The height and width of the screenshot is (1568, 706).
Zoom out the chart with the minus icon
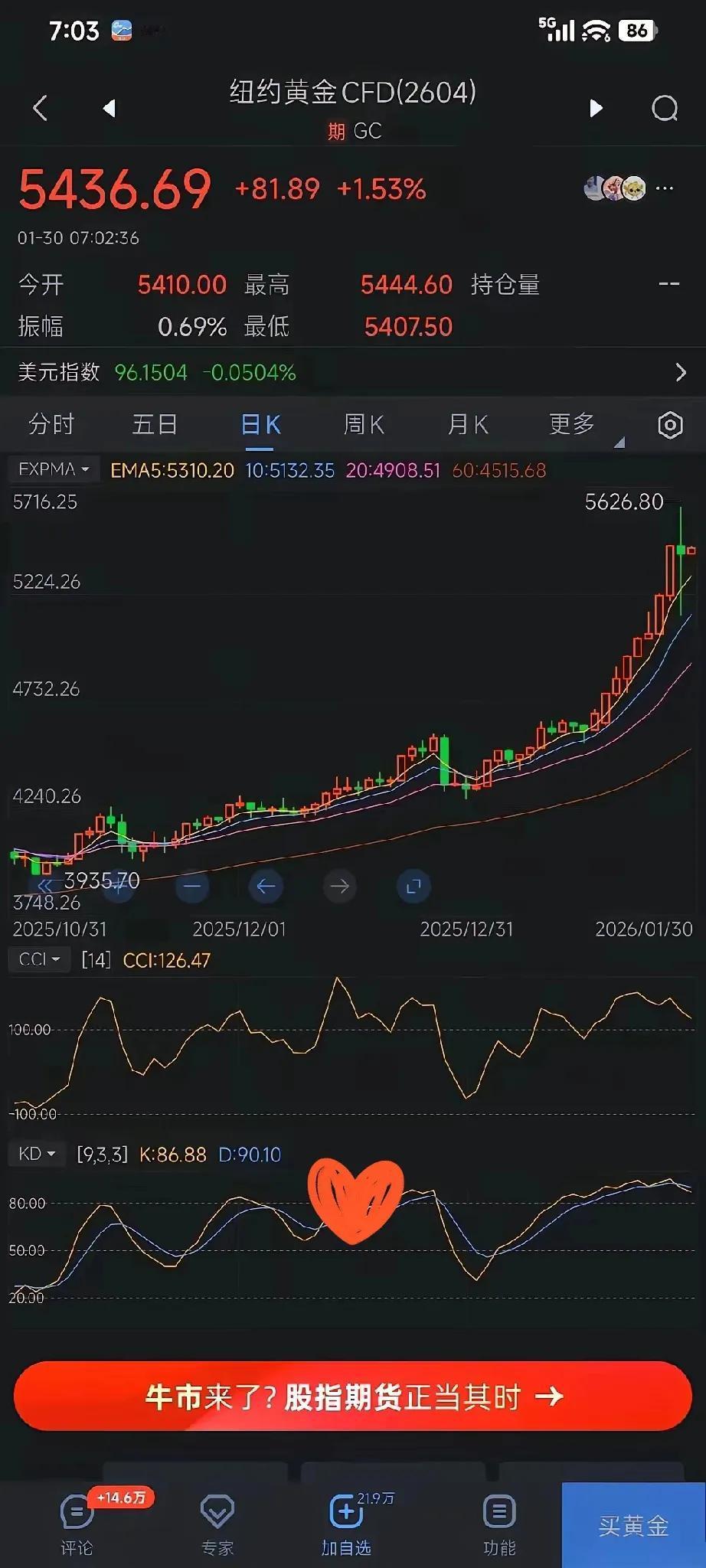point(191,885)
